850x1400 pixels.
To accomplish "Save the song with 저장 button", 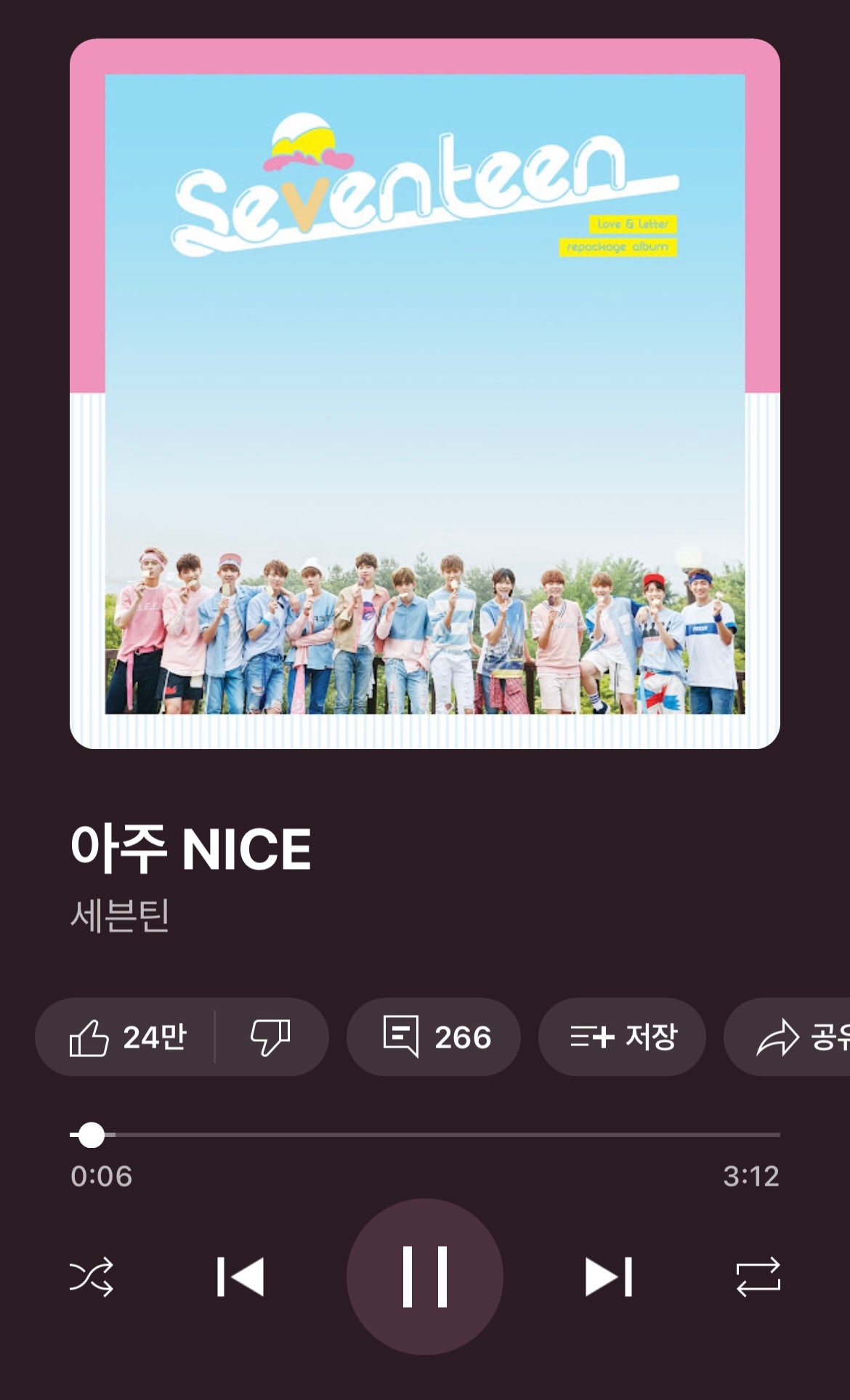I will pos(622,1037).
